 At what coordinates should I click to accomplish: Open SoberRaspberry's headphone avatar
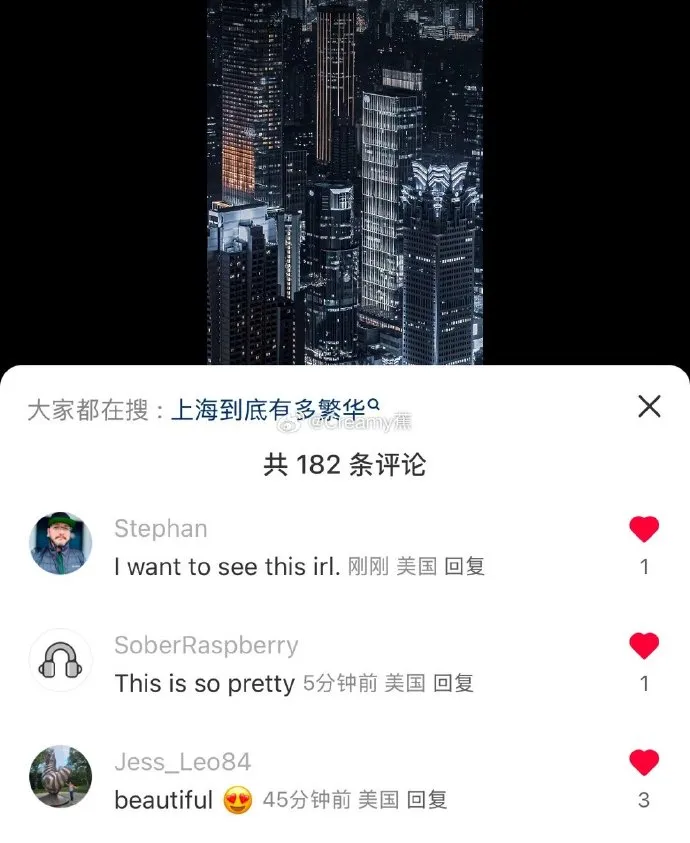[60, 660]
